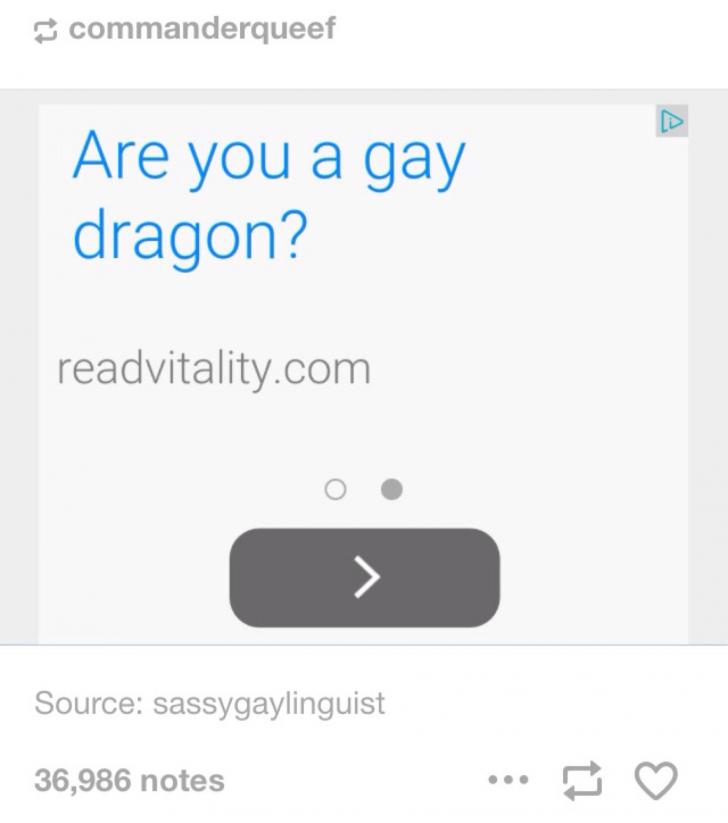Open commanderqueef's blog

coord(202,30)
